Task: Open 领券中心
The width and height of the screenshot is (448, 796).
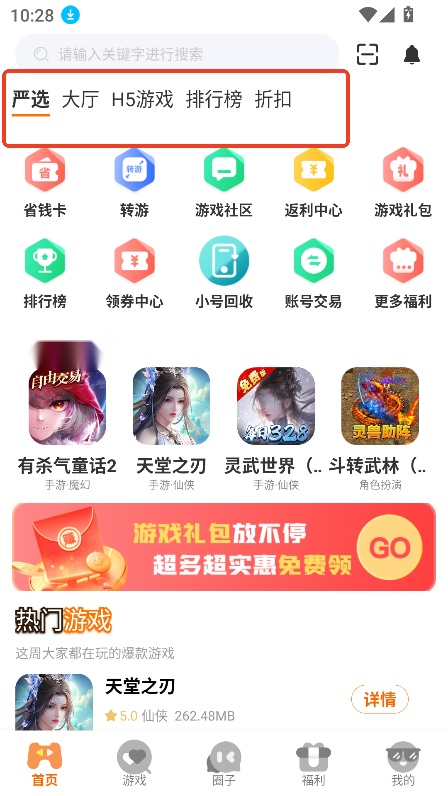Action: 134,274
